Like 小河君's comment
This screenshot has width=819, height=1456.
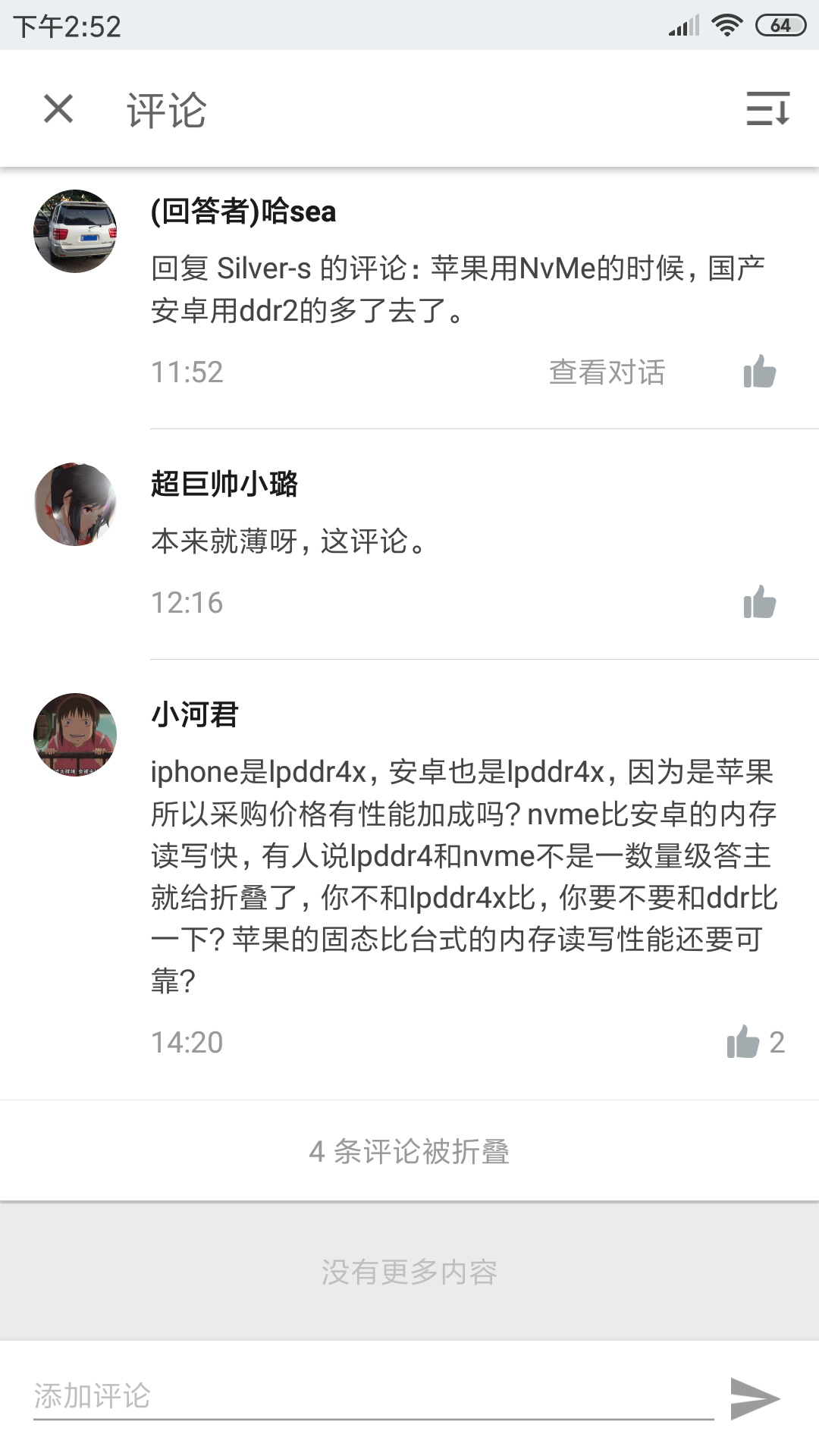coord(743,1042)
